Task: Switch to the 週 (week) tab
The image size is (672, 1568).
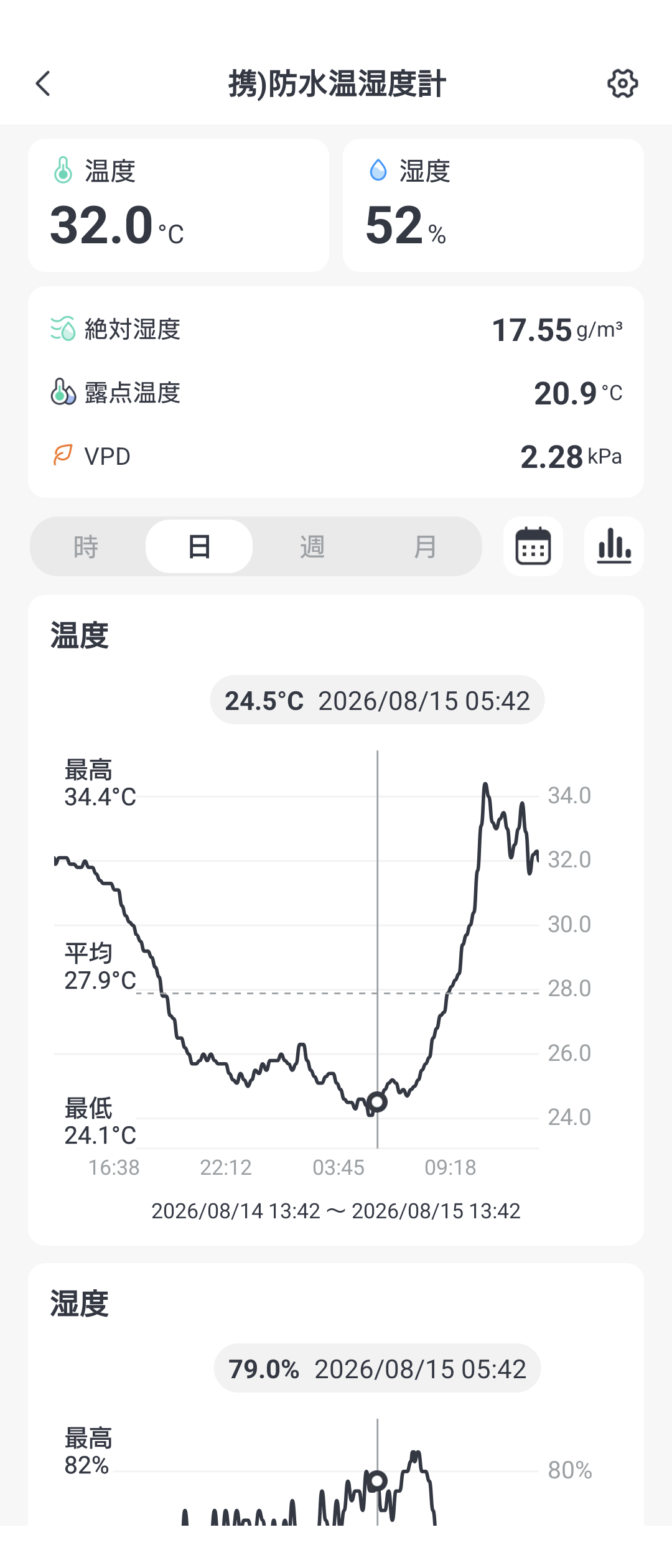Action: point(312,546)
